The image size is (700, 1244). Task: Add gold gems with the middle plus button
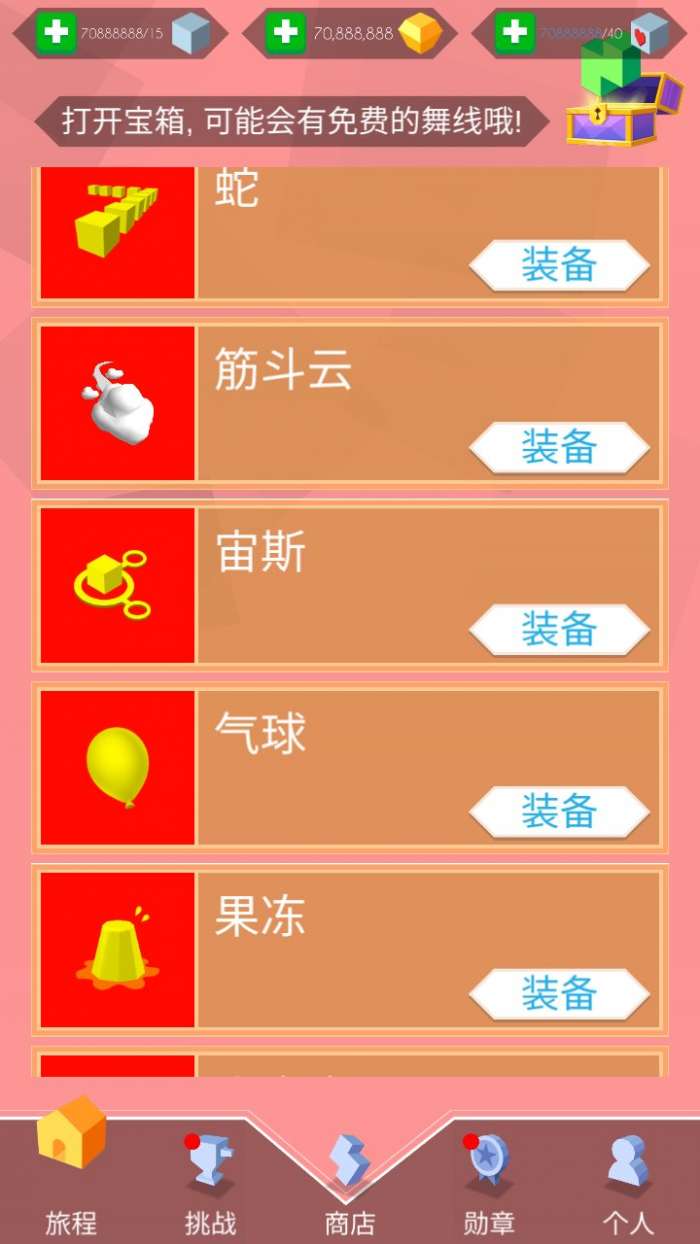pos(285,33)
